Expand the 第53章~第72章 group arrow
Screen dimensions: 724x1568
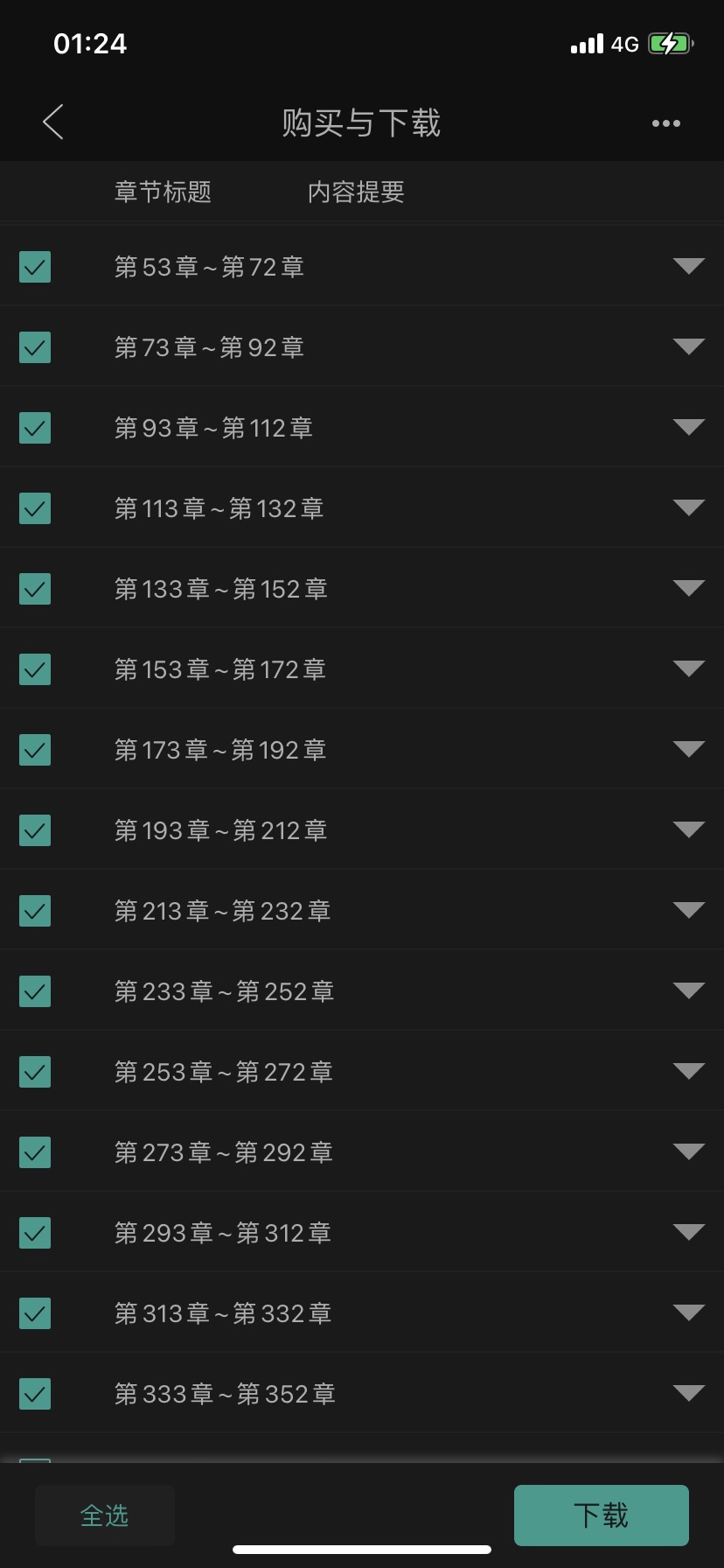689,266
